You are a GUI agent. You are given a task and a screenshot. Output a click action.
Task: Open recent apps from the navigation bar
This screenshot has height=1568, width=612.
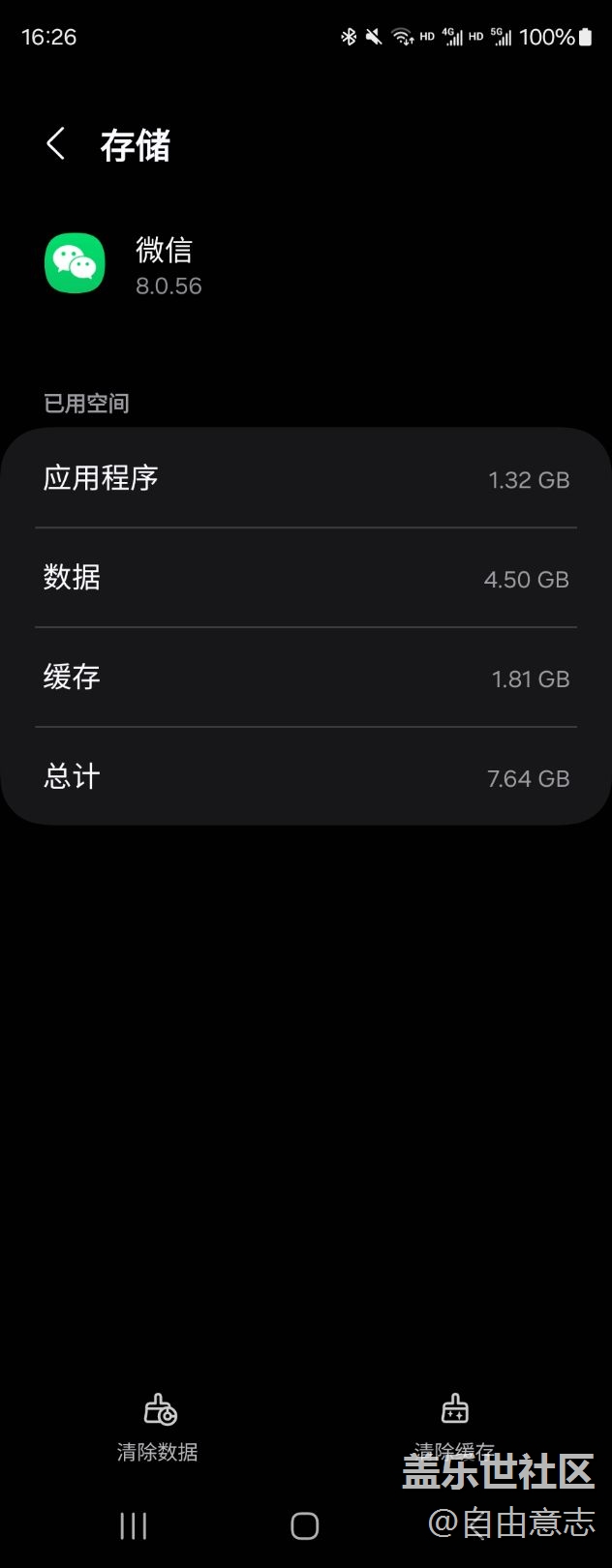[x=134, y=1526]
